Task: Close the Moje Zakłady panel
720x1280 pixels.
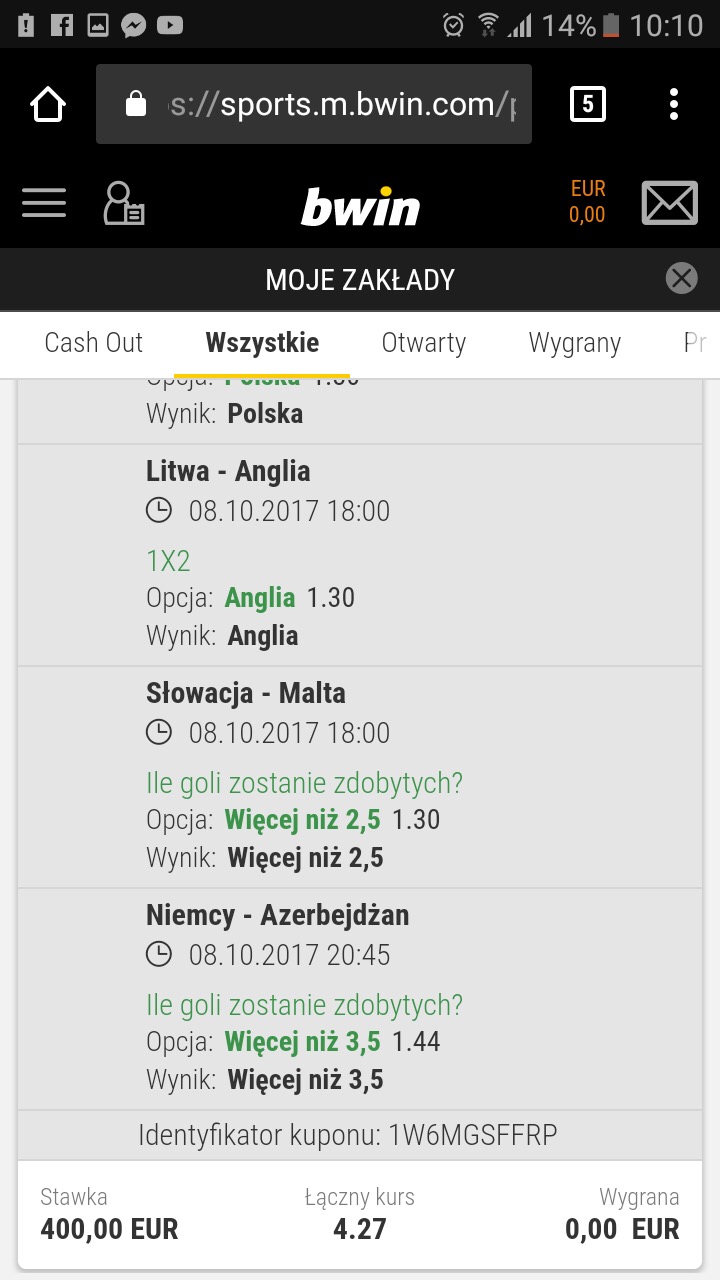Action: pos(681,278)
